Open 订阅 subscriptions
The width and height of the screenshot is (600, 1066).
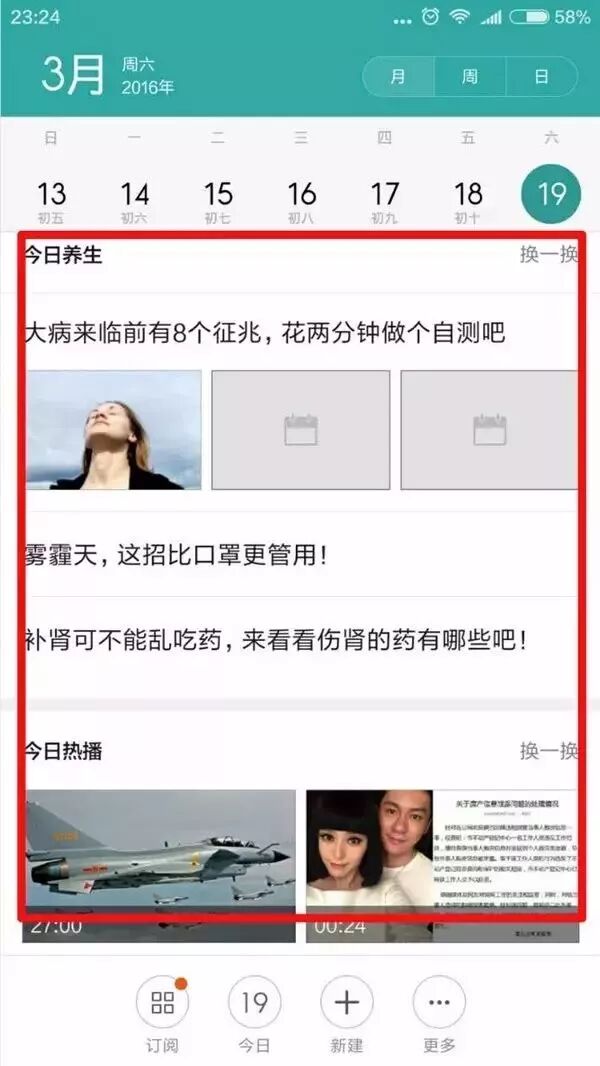162,1012
